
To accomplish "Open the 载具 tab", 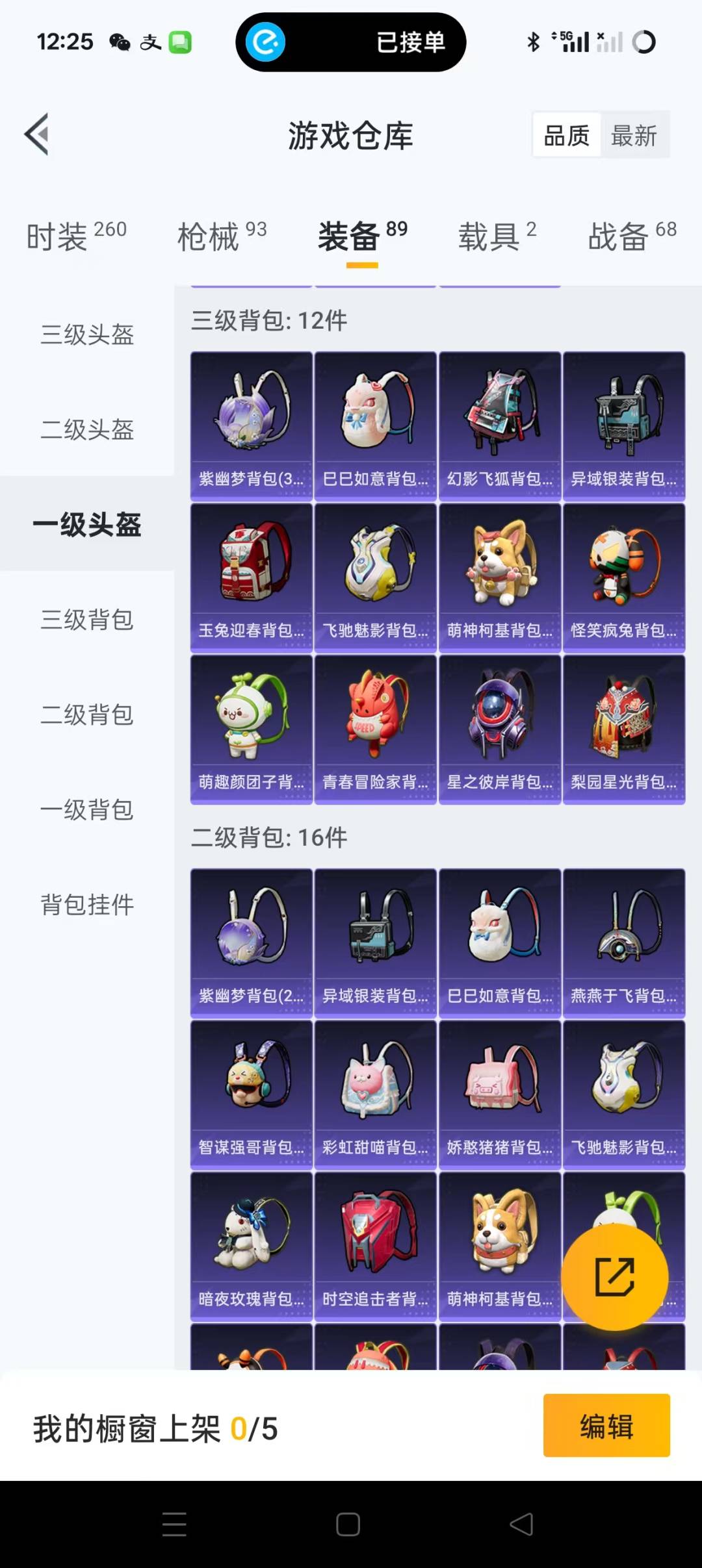I will click(497, 236).
